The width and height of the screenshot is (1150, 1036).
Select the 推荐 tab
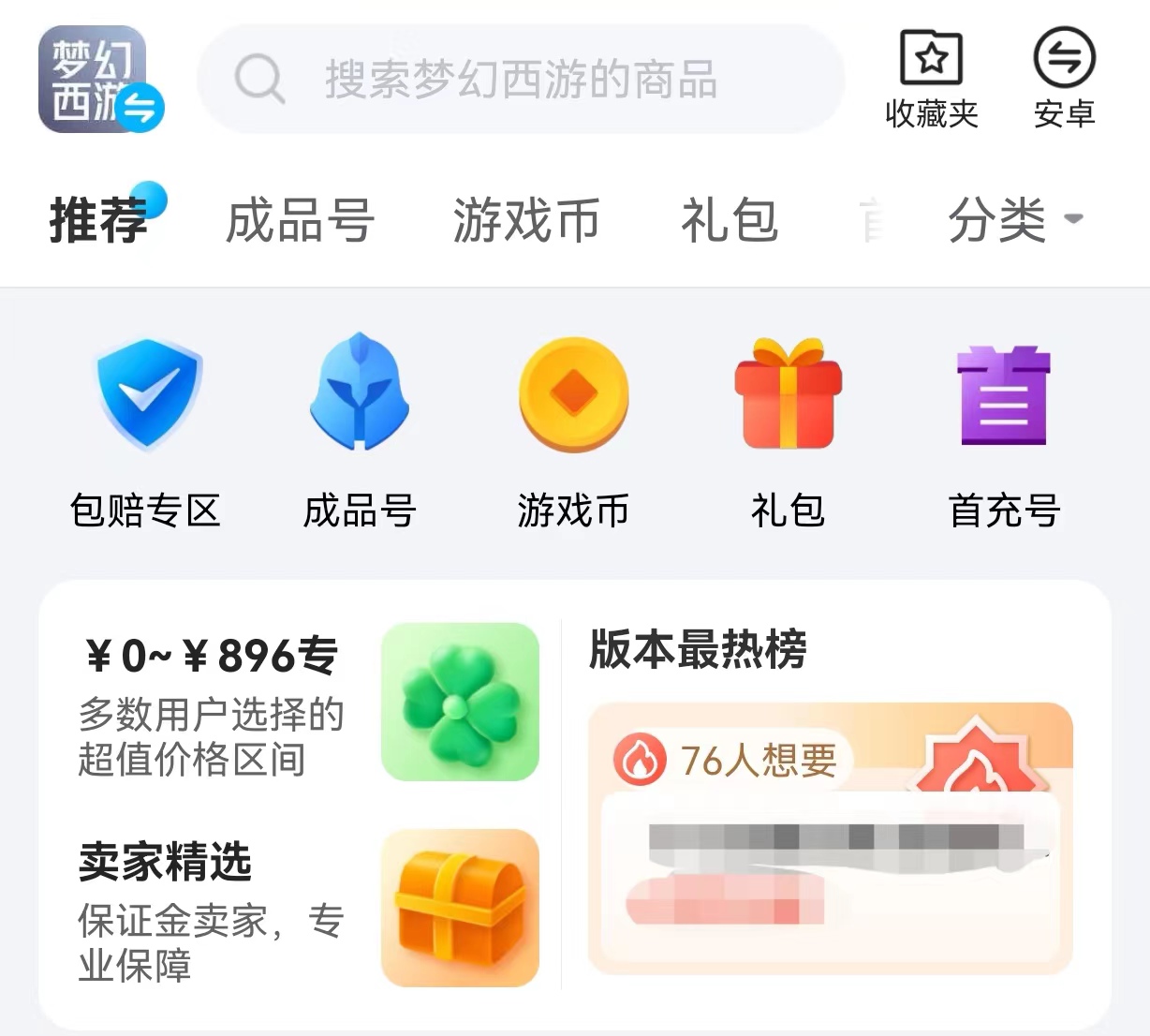[98, 221]
